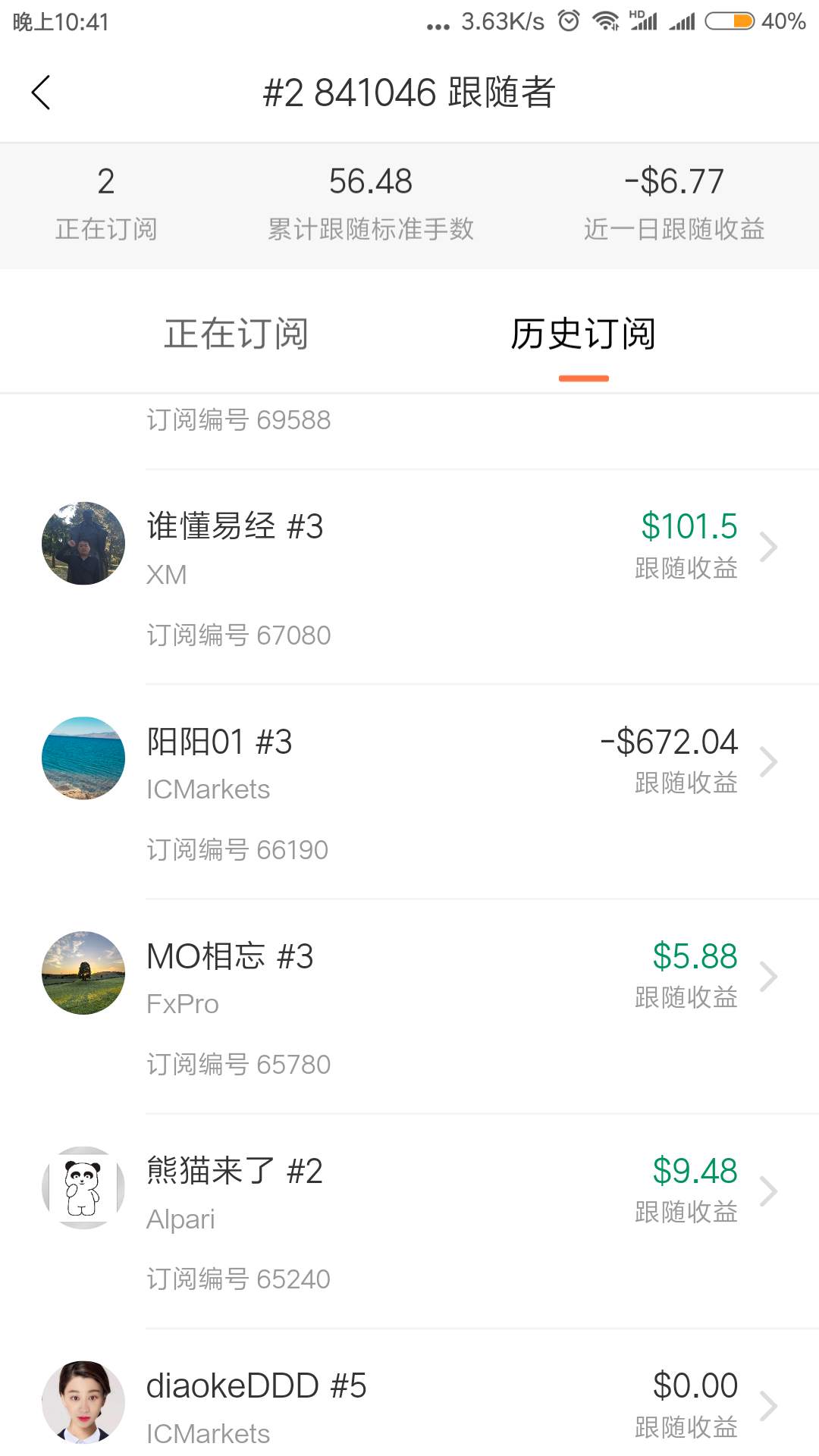Select the MO相忘 #3 avatar image
The image size is (819, 1456).
coord(83,974)
